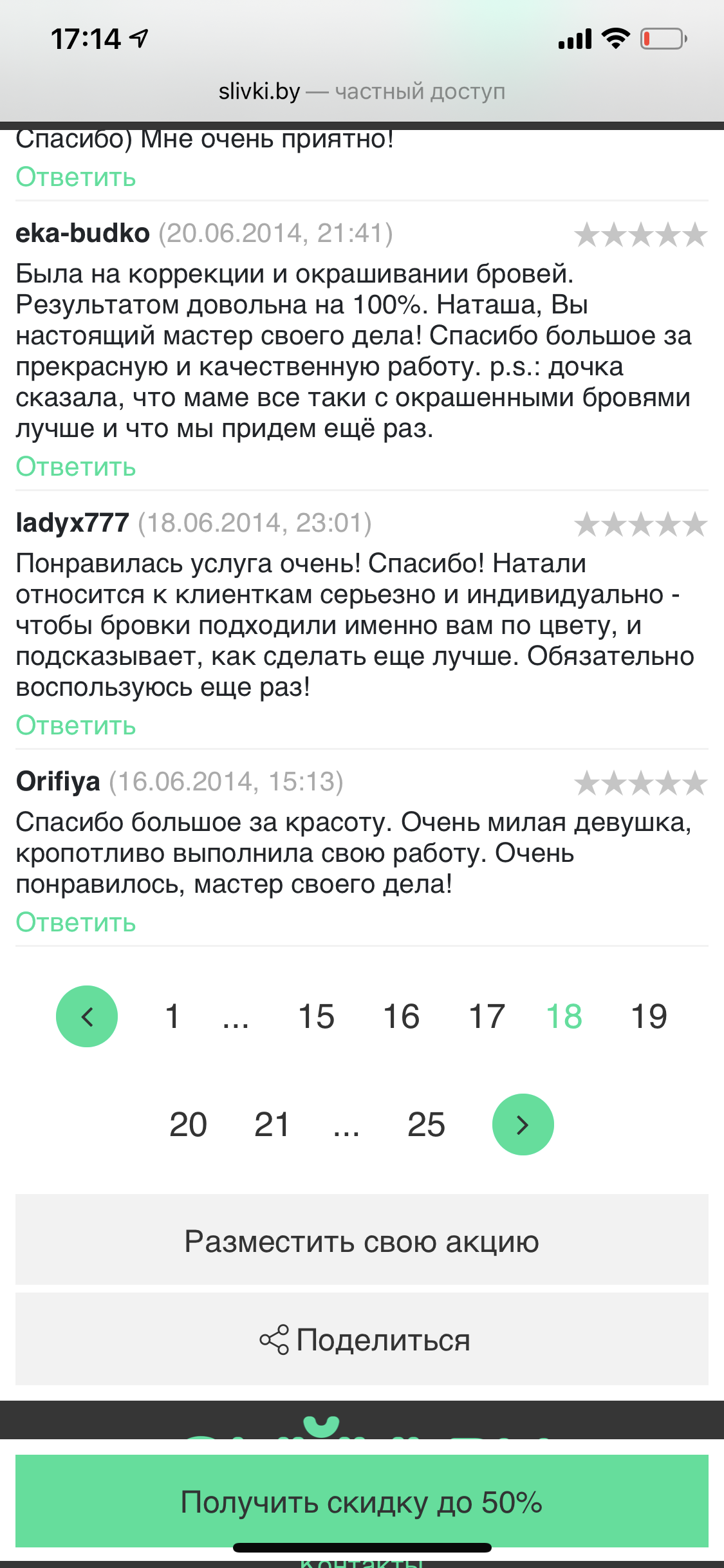Viewport: 724px width, 1568px height.
Task: Reply to Orifiya's review
Action: coord(76,922)
